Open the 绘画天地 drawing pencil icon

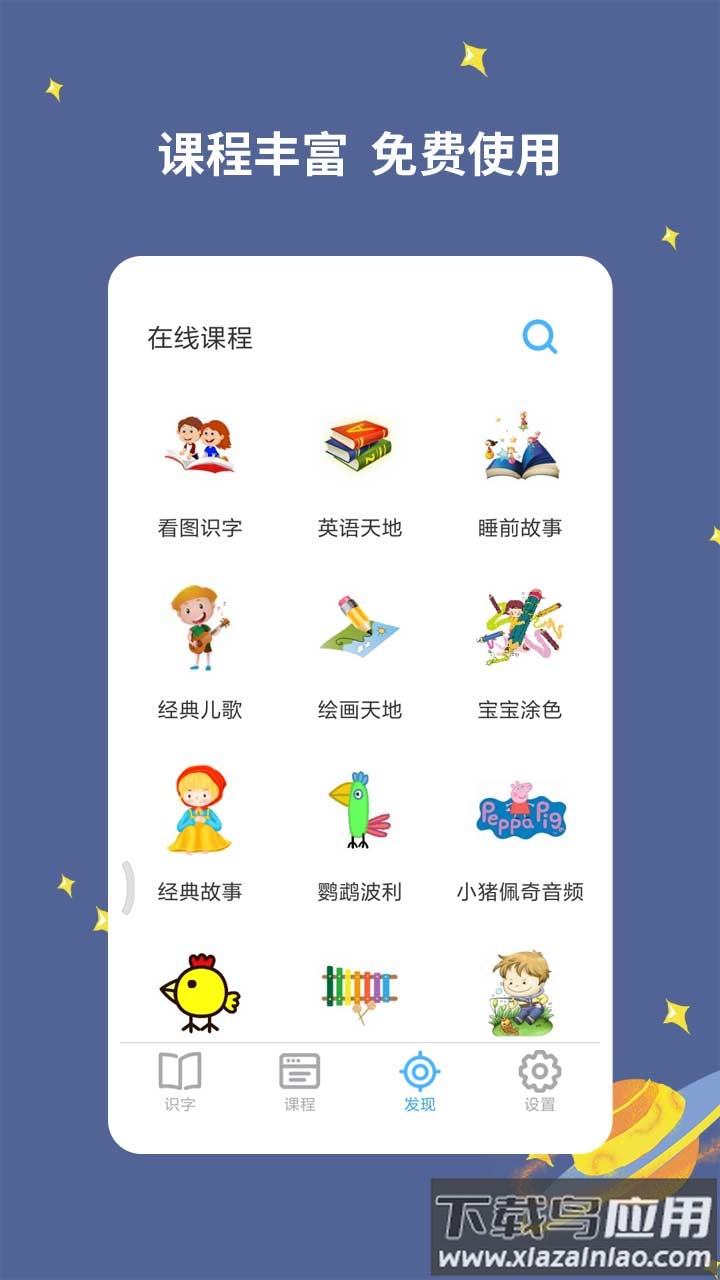pyautogui.click(x=360, y=625)
